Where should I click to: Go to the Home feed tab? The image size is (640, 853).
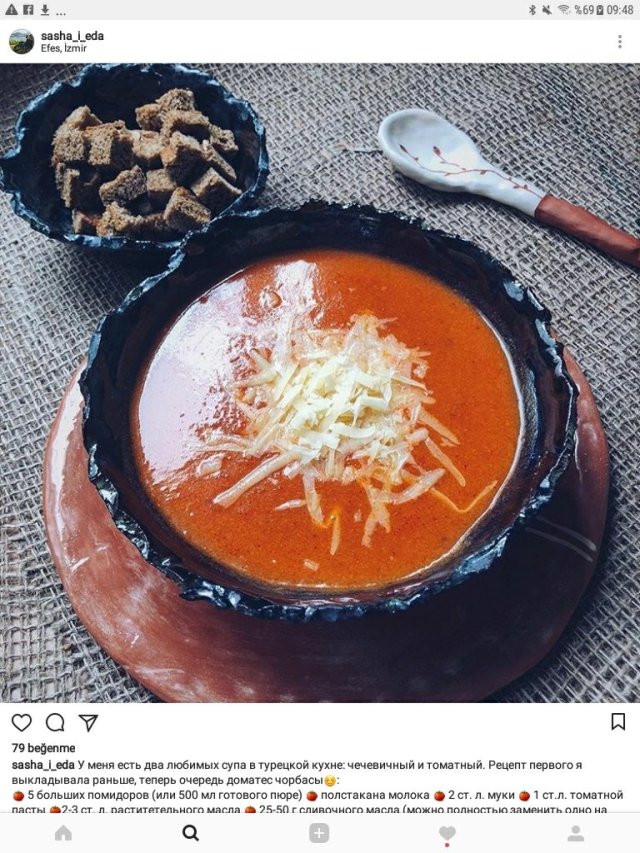click(x=63, y=833)
